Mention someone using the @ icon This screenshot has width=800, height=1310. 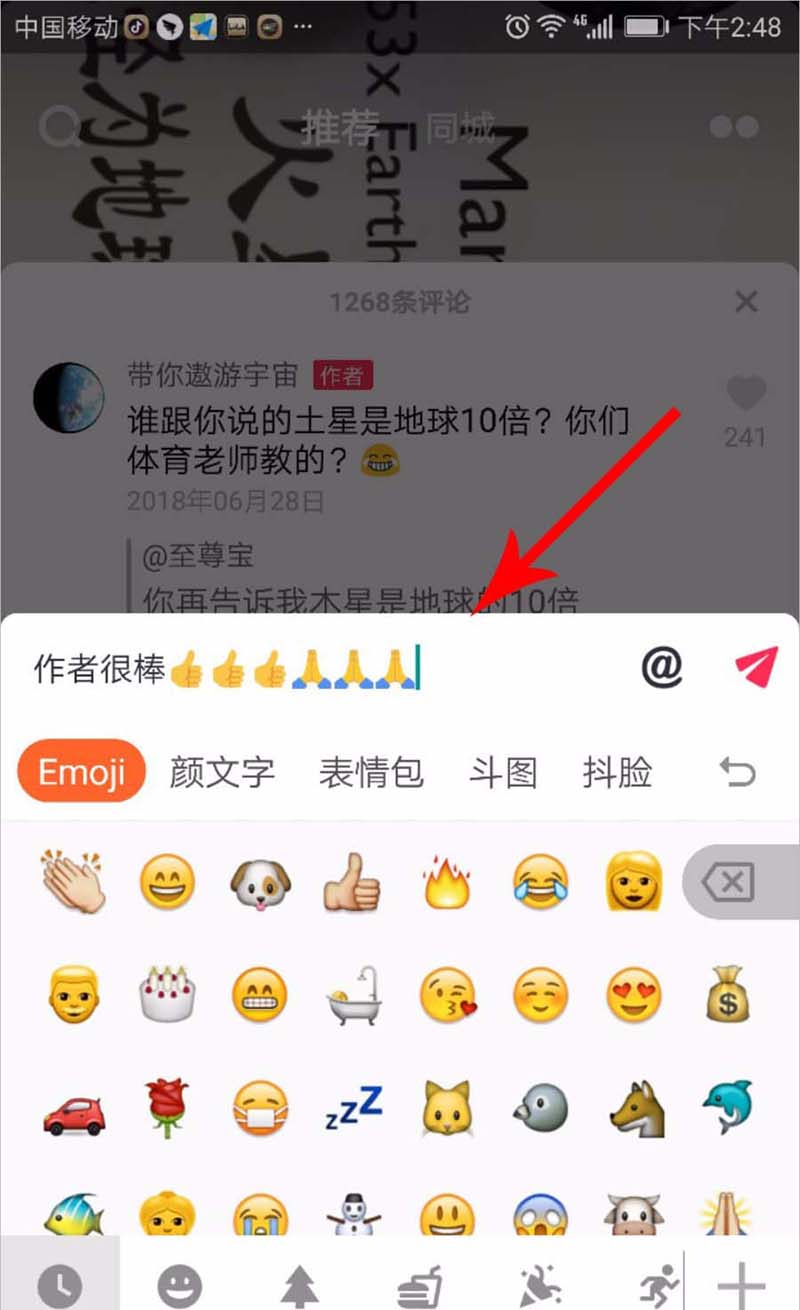[x=661, y=667]
